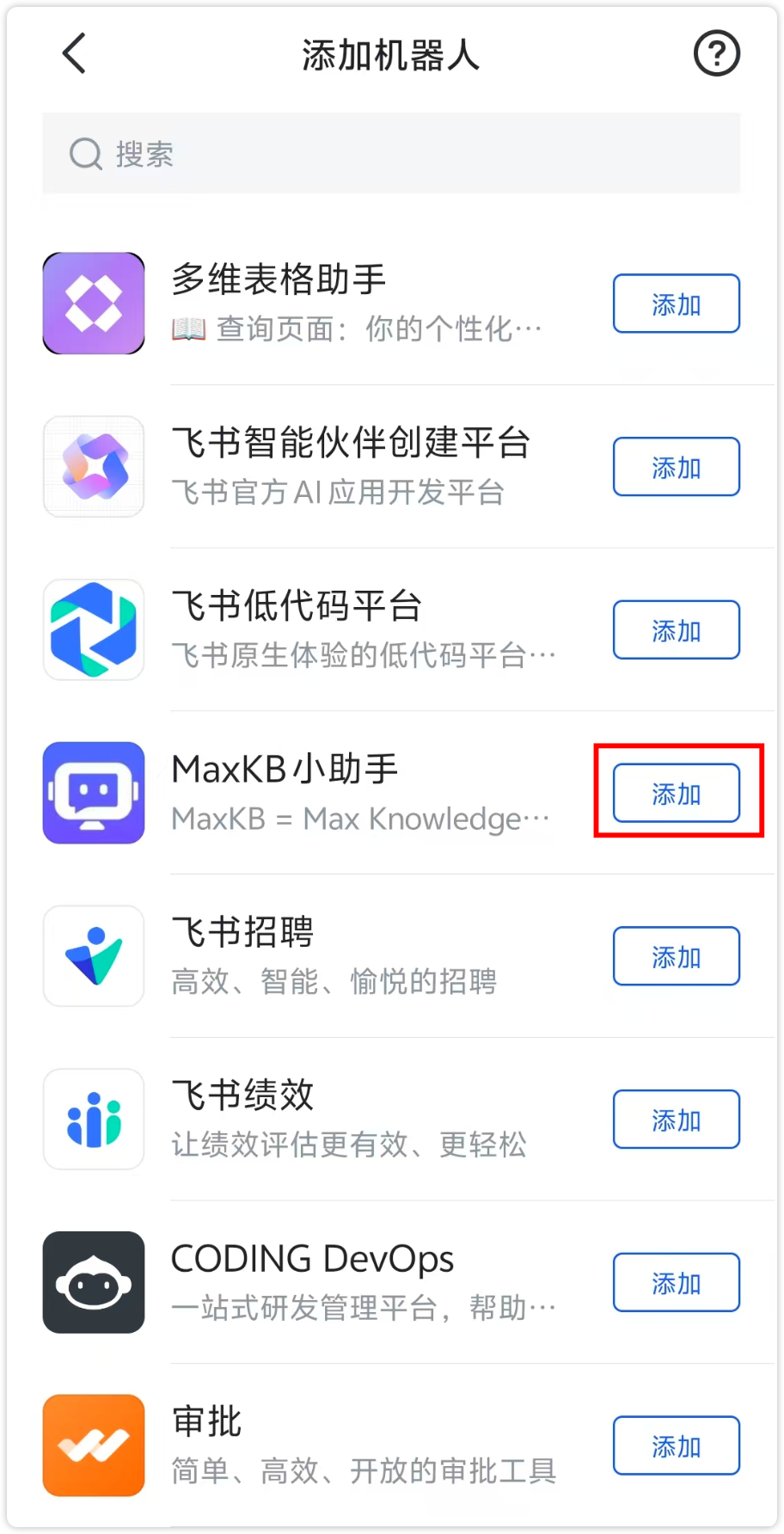Open the help question mark icon
This screenshot has height=1534, width=784.
coord(717,53)
